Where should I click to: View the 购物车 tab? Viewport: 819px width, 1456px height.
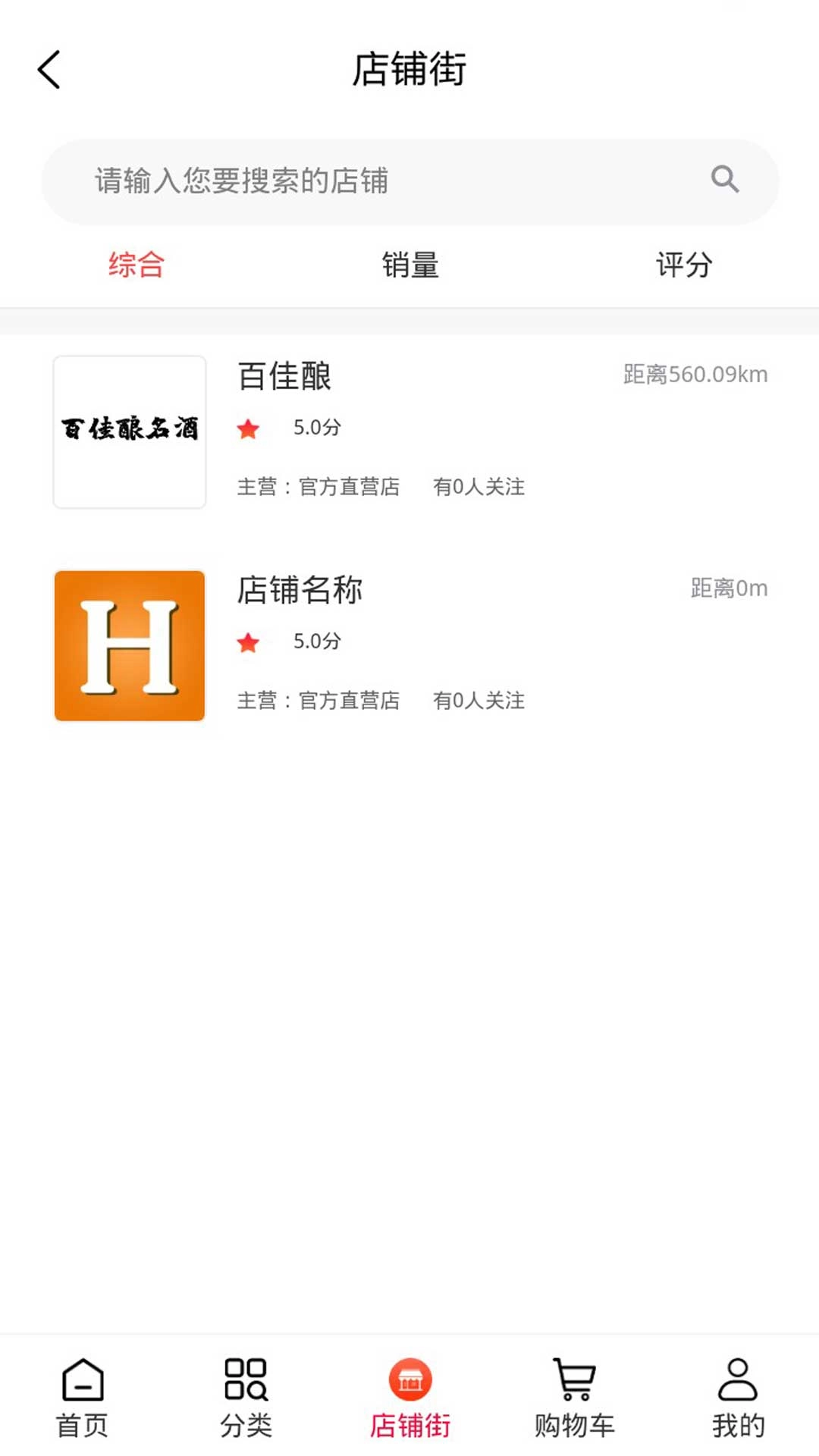click(574, 1398)
